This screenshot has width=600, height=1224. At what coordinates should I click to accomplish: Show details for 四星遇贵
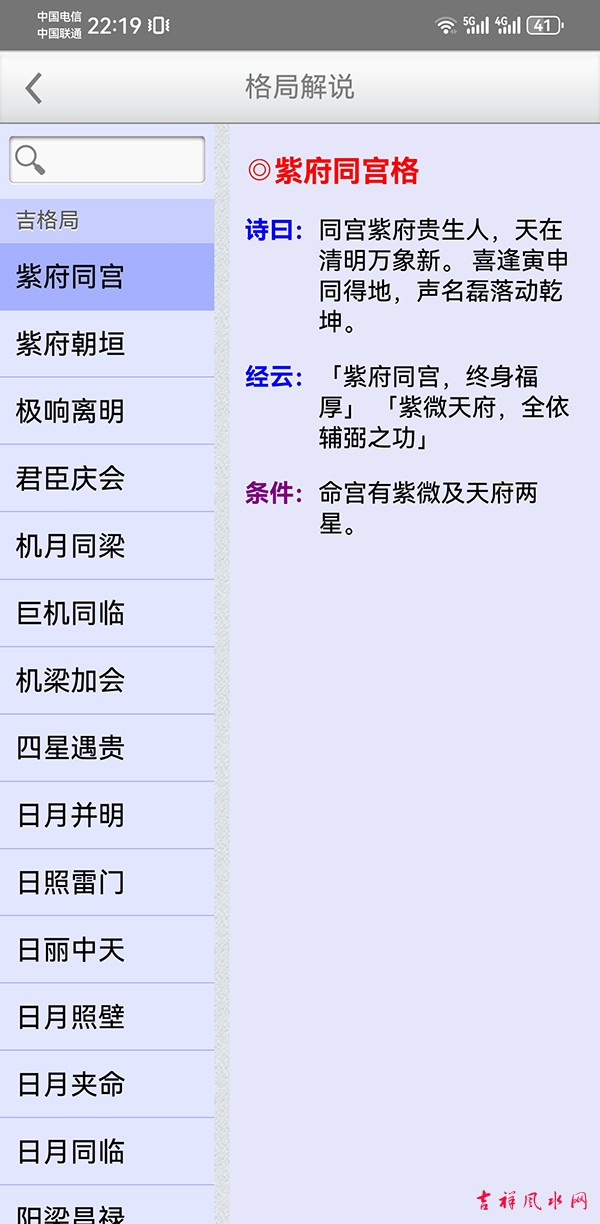pyautogui.click(x=107, y=748)
